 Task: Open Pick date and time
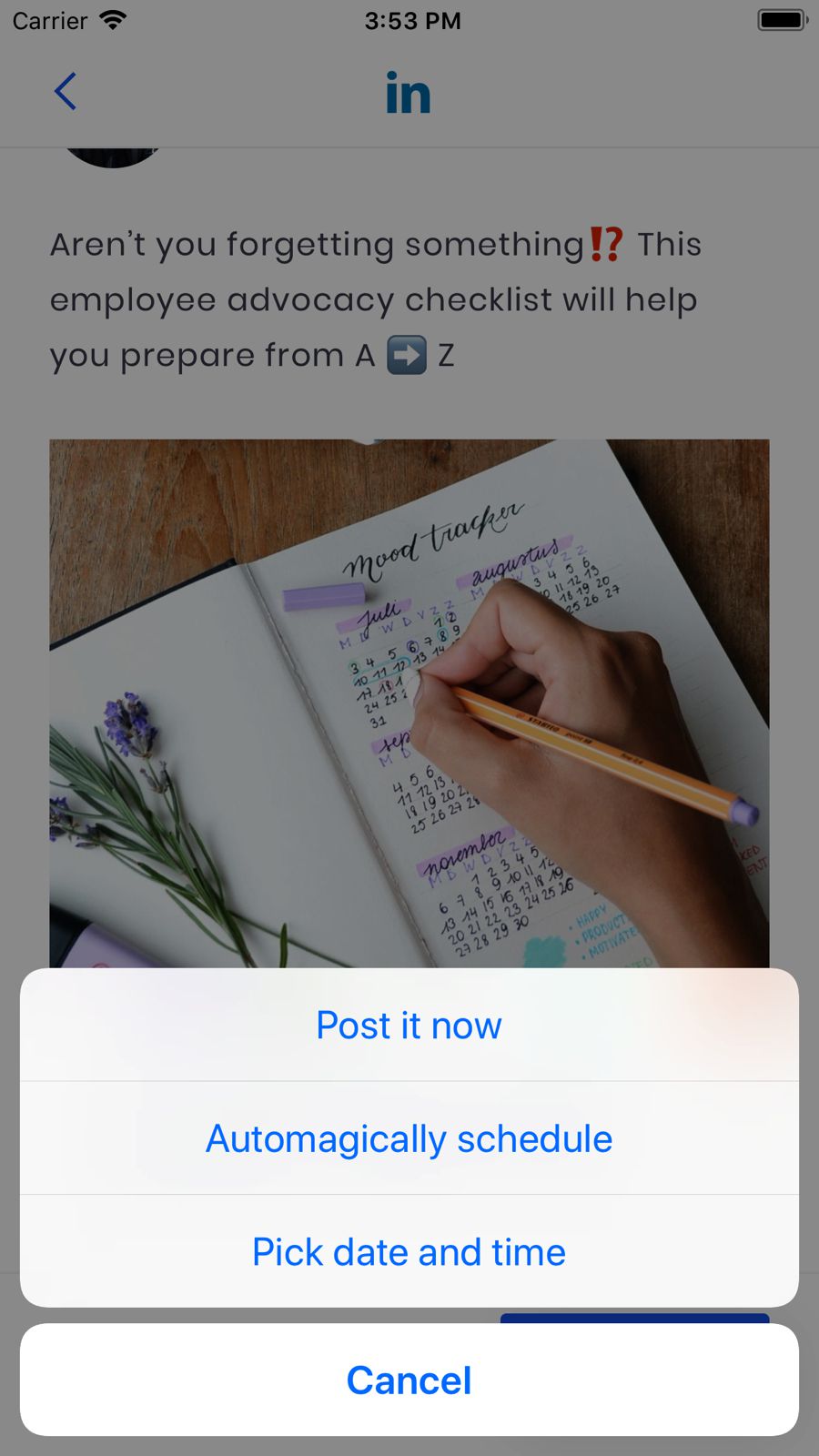pos(409,1252)
